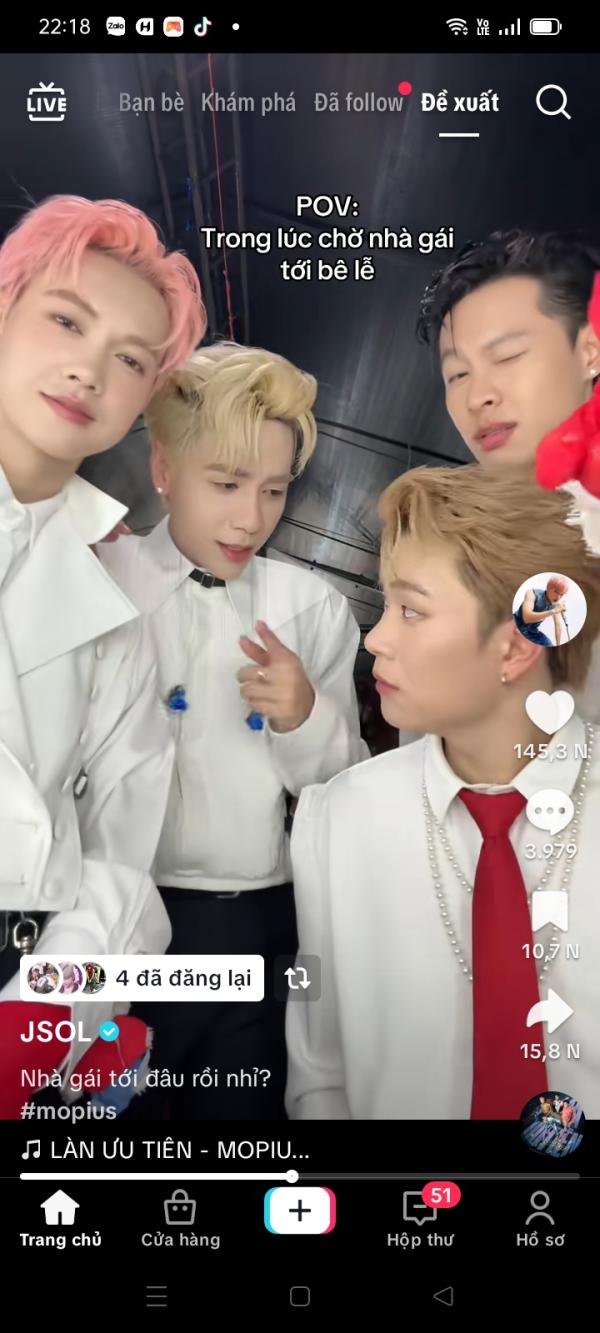Screen dimensions: 600x1333
Task: Open the comments bubble
Action: click(x=549, y=811)
